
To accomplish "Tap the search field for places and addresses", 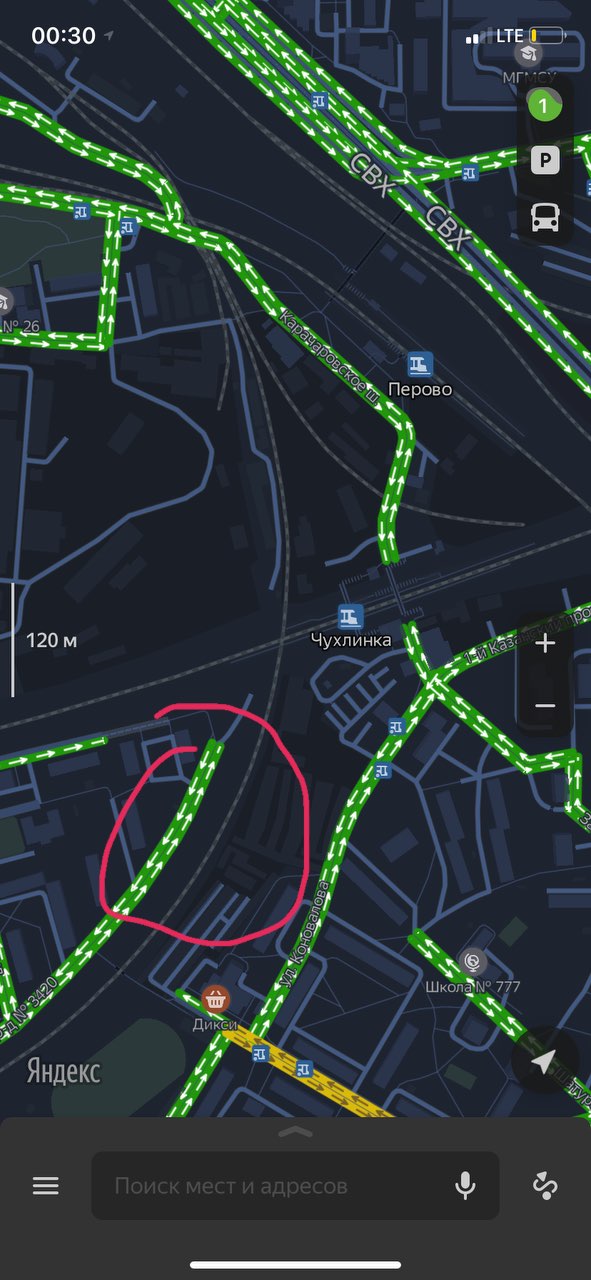I will [x=295, y=1186].
